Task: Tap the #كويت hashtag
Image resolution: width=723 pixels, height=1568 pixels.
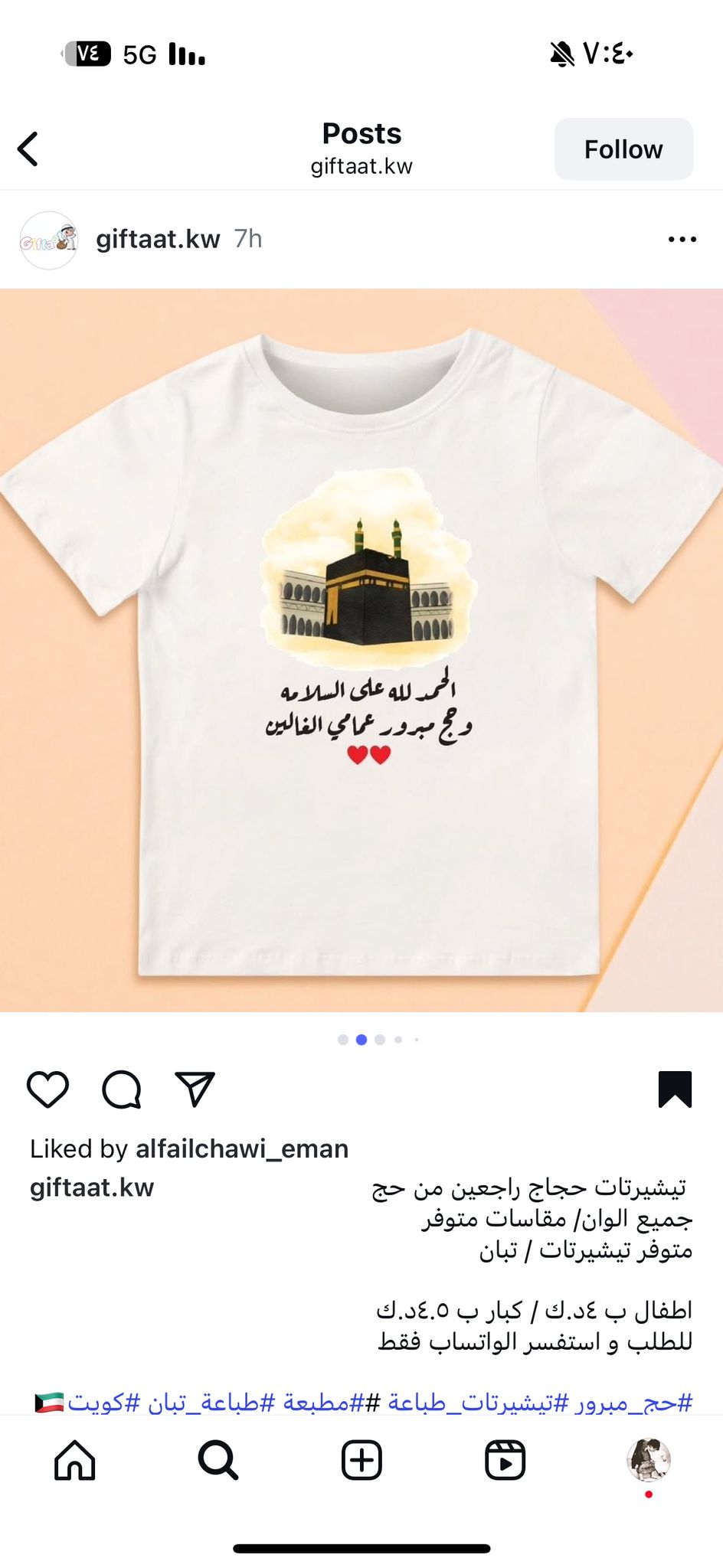Action: 104,1403
